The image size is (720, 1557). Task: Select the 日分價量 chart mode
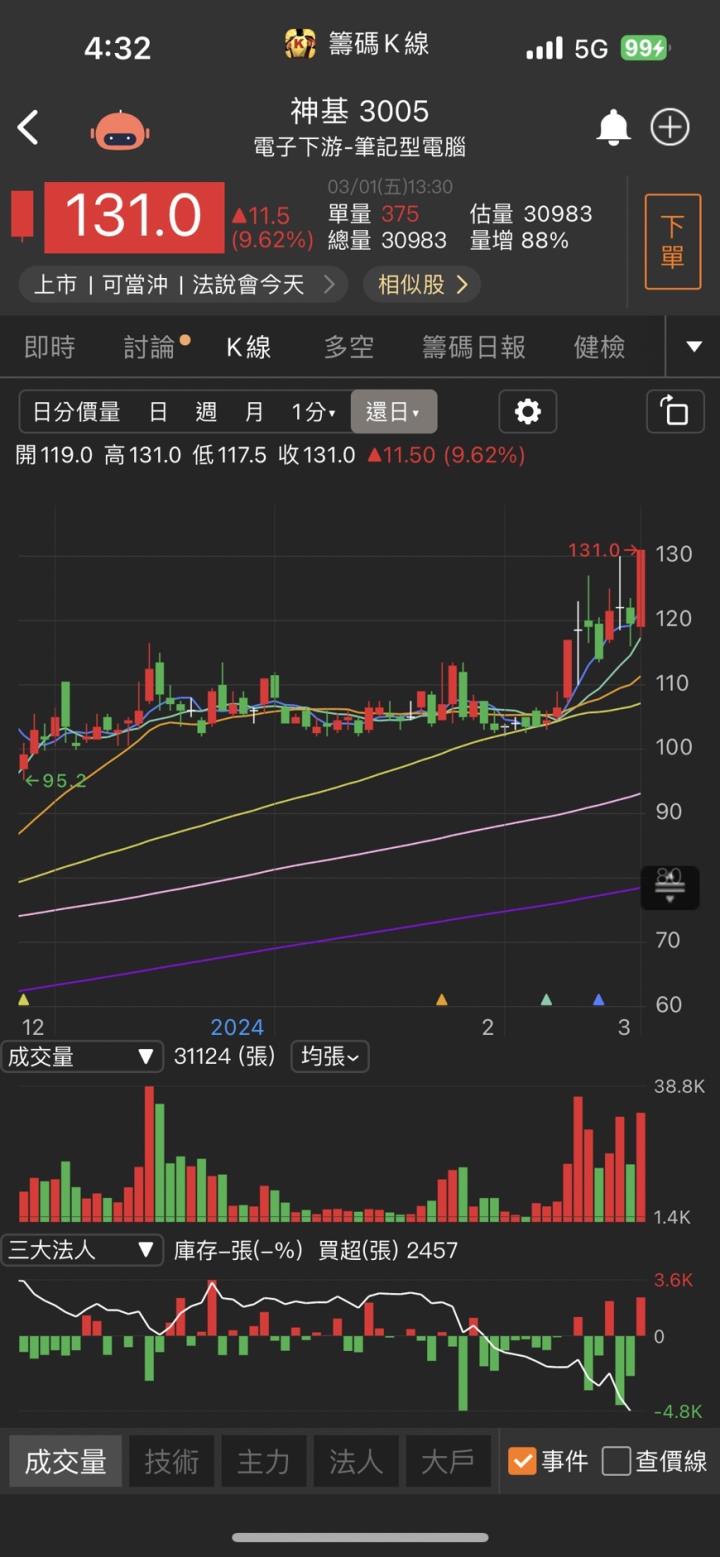[x=76, y=412]
